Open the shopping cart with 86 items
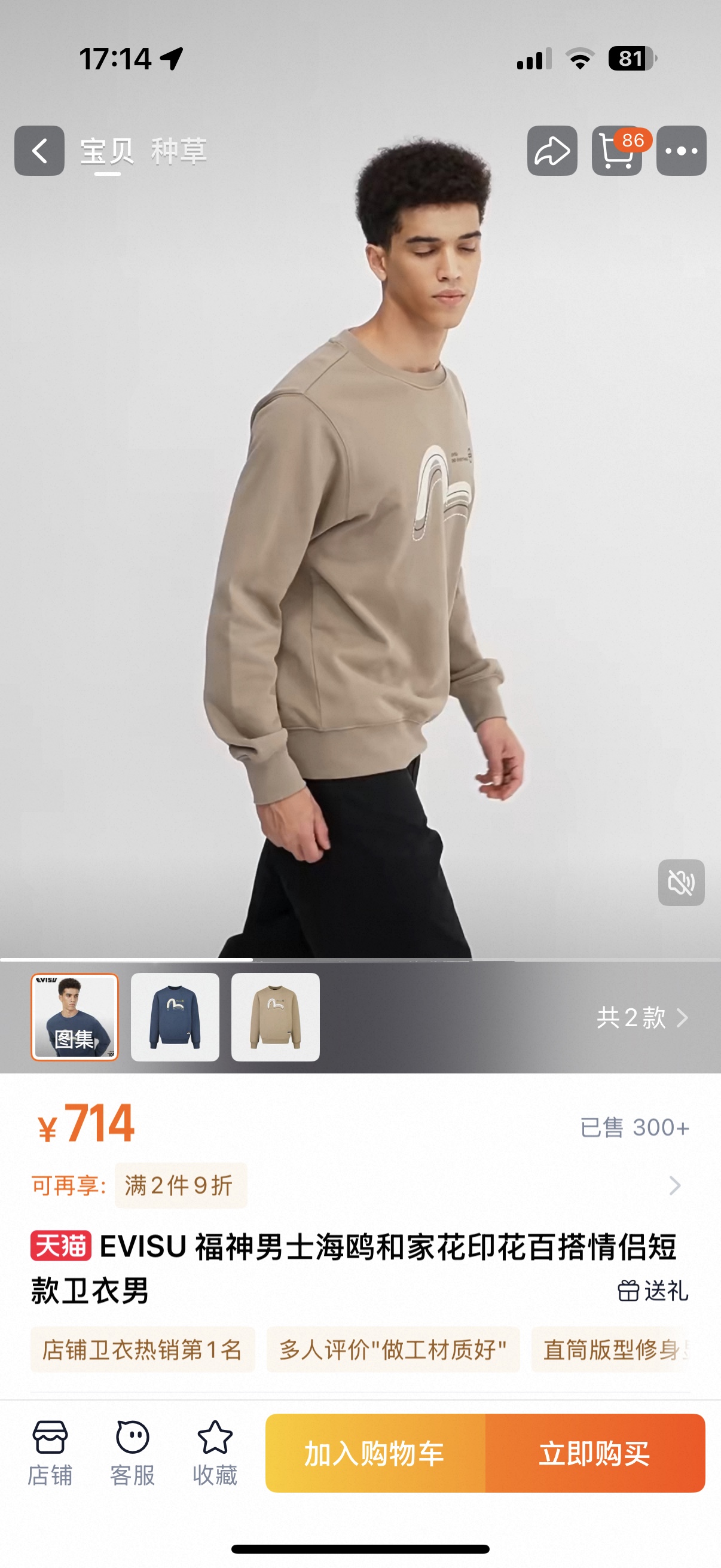This screenshot has height=1568, width=721. 617,151
